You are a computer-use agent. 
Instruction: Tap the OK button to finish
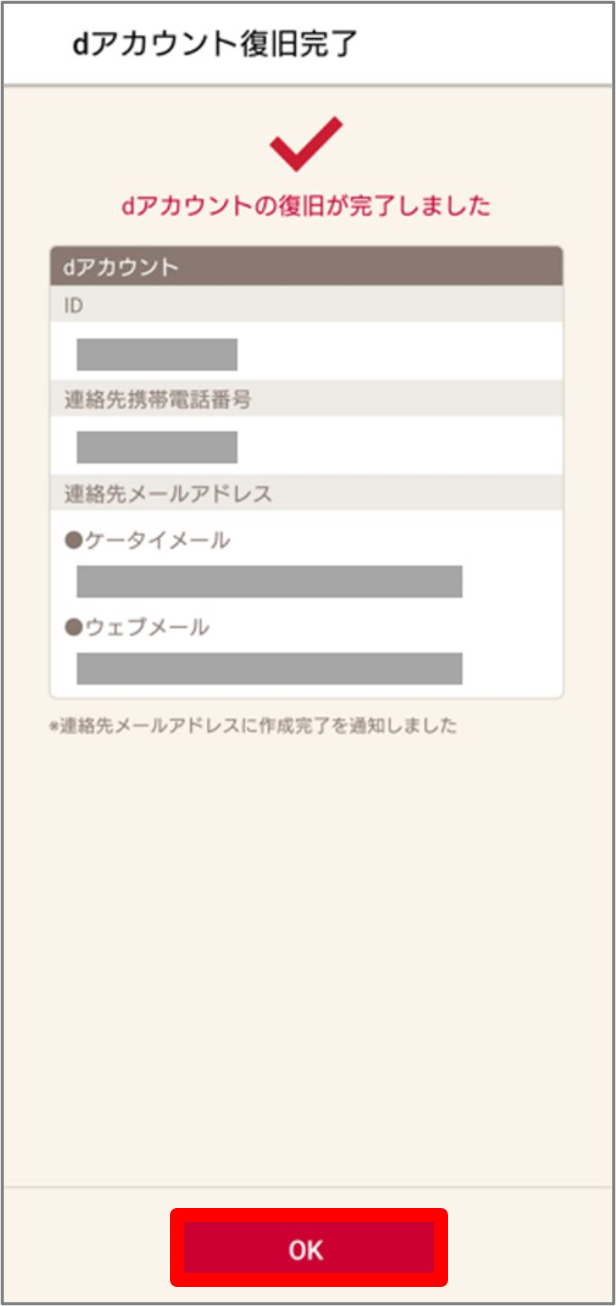point(308,1250)
